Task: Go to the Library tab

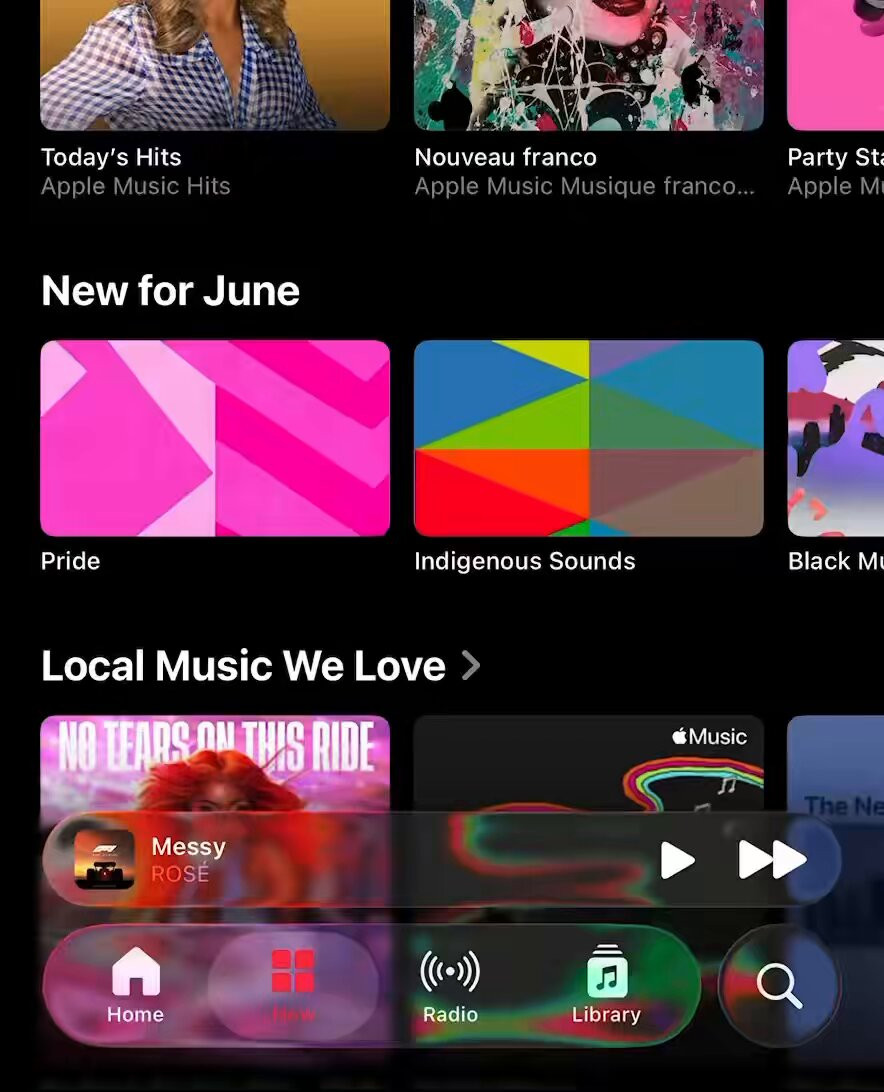Action: click(606, 986)
